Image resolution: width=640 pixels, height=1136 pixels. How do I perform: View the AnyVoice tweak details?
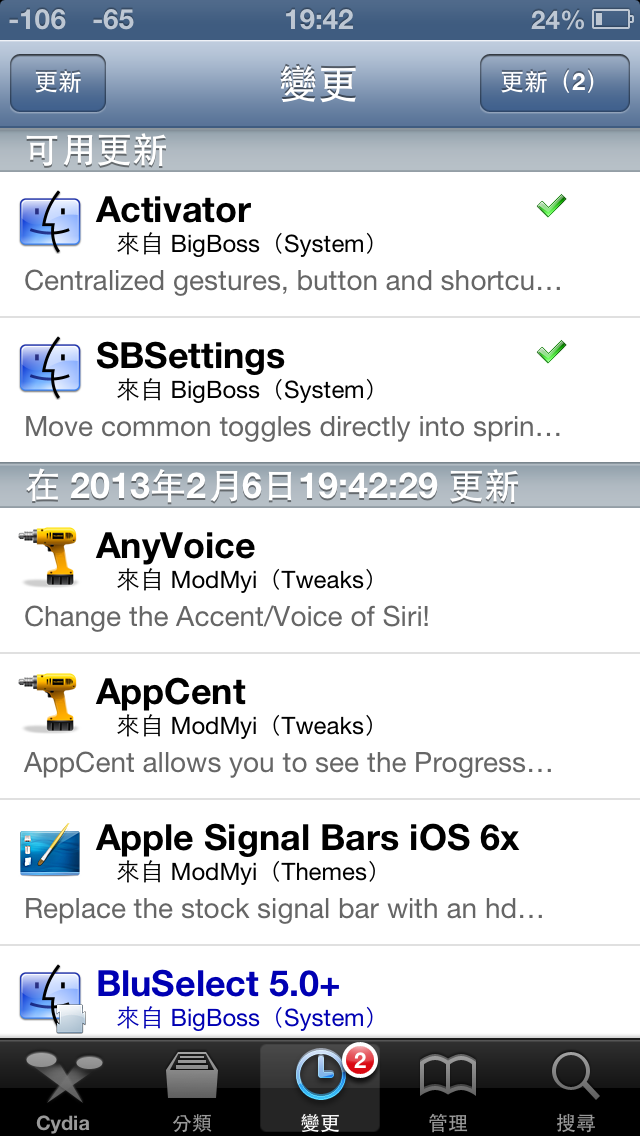pyautogui.click(x=320, y=581)
